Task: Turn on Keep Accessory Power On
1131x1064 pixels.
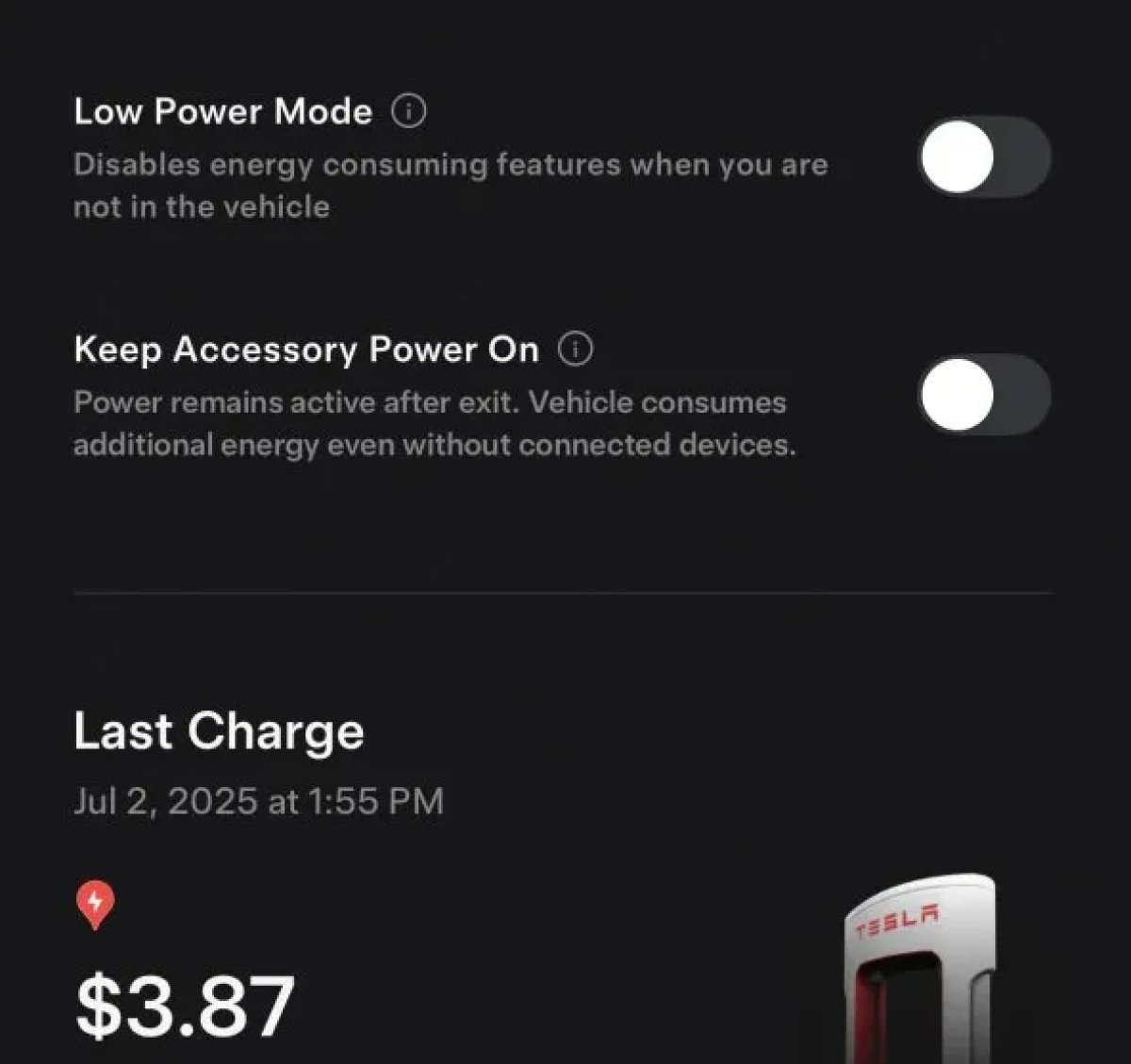Action: point(984,394)
